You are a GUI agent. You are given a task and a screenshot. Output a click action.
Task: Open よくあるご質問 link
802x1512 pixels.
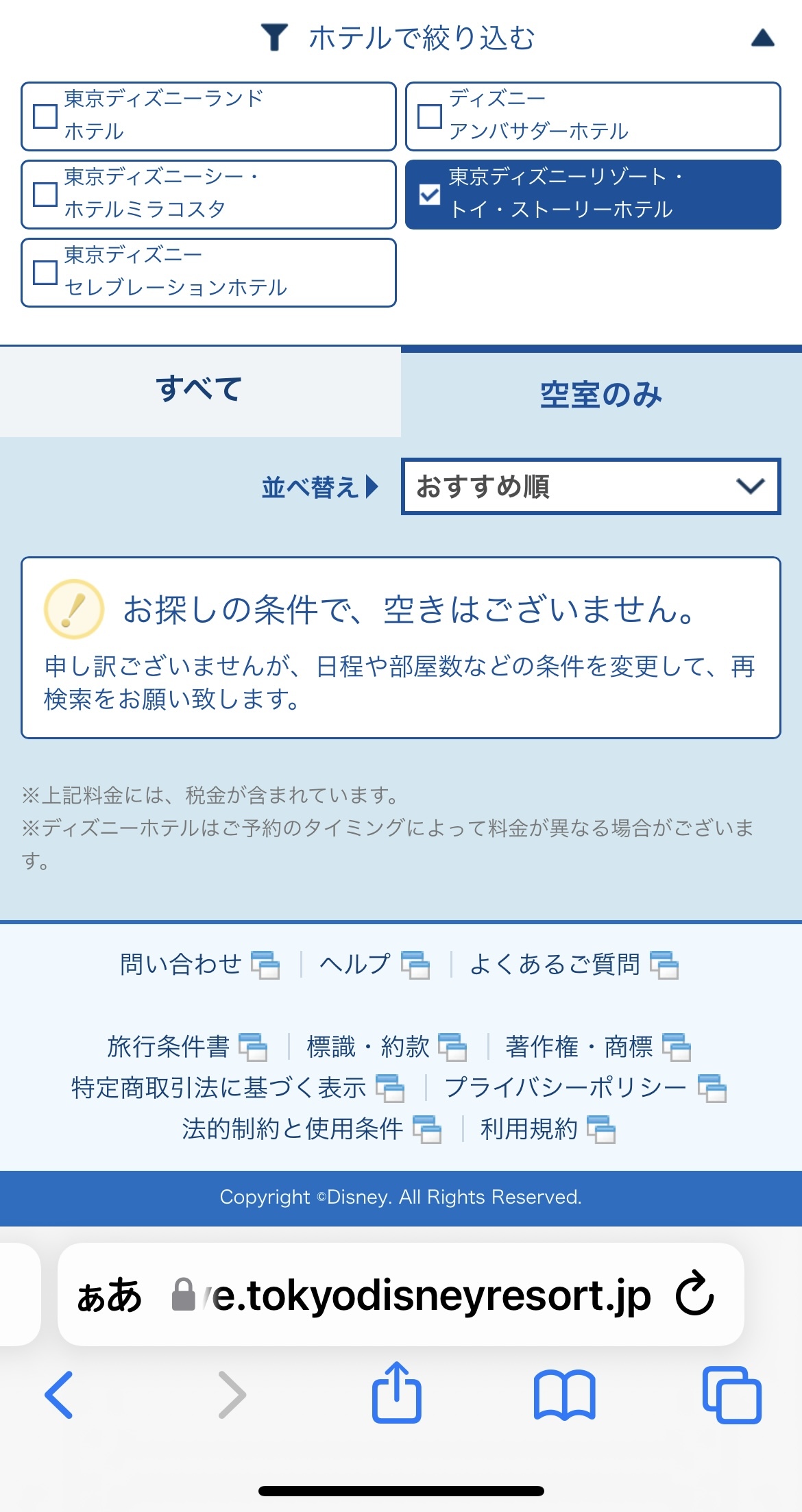(555, 964)
